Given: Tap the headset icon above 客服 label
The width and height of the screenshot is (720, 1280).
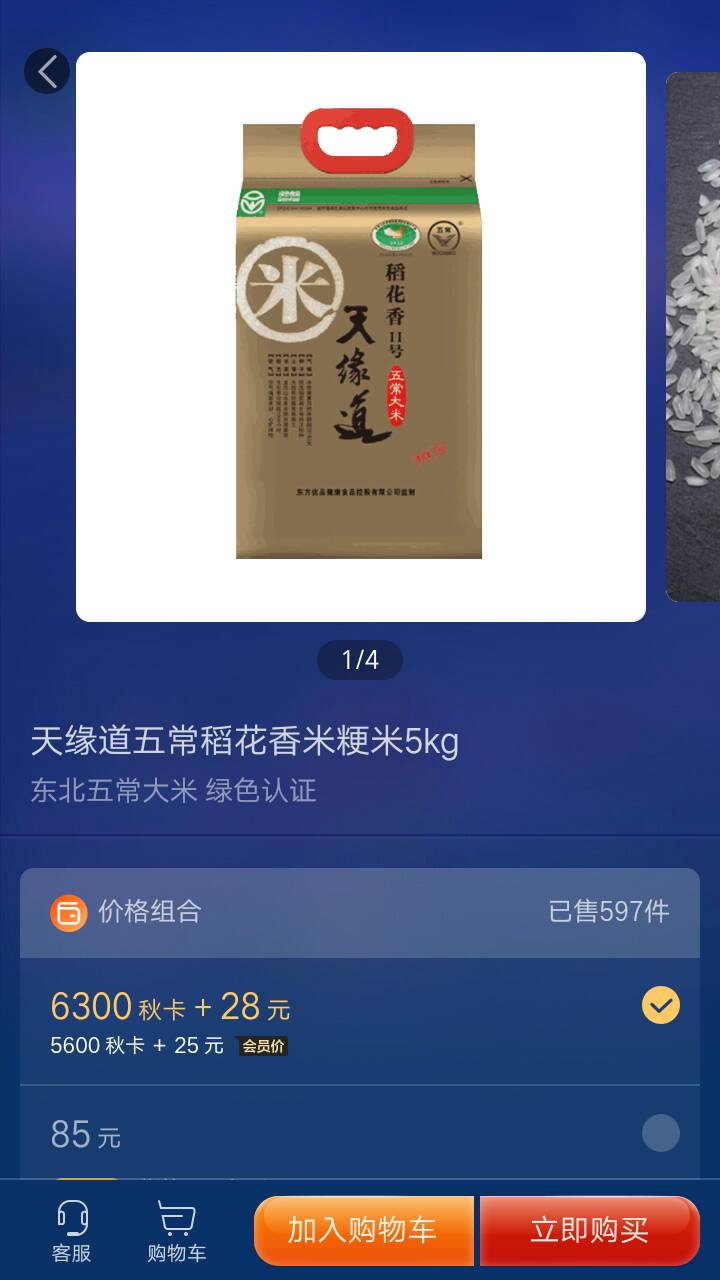Looking at the screenshot, I should pos(68,1212).
